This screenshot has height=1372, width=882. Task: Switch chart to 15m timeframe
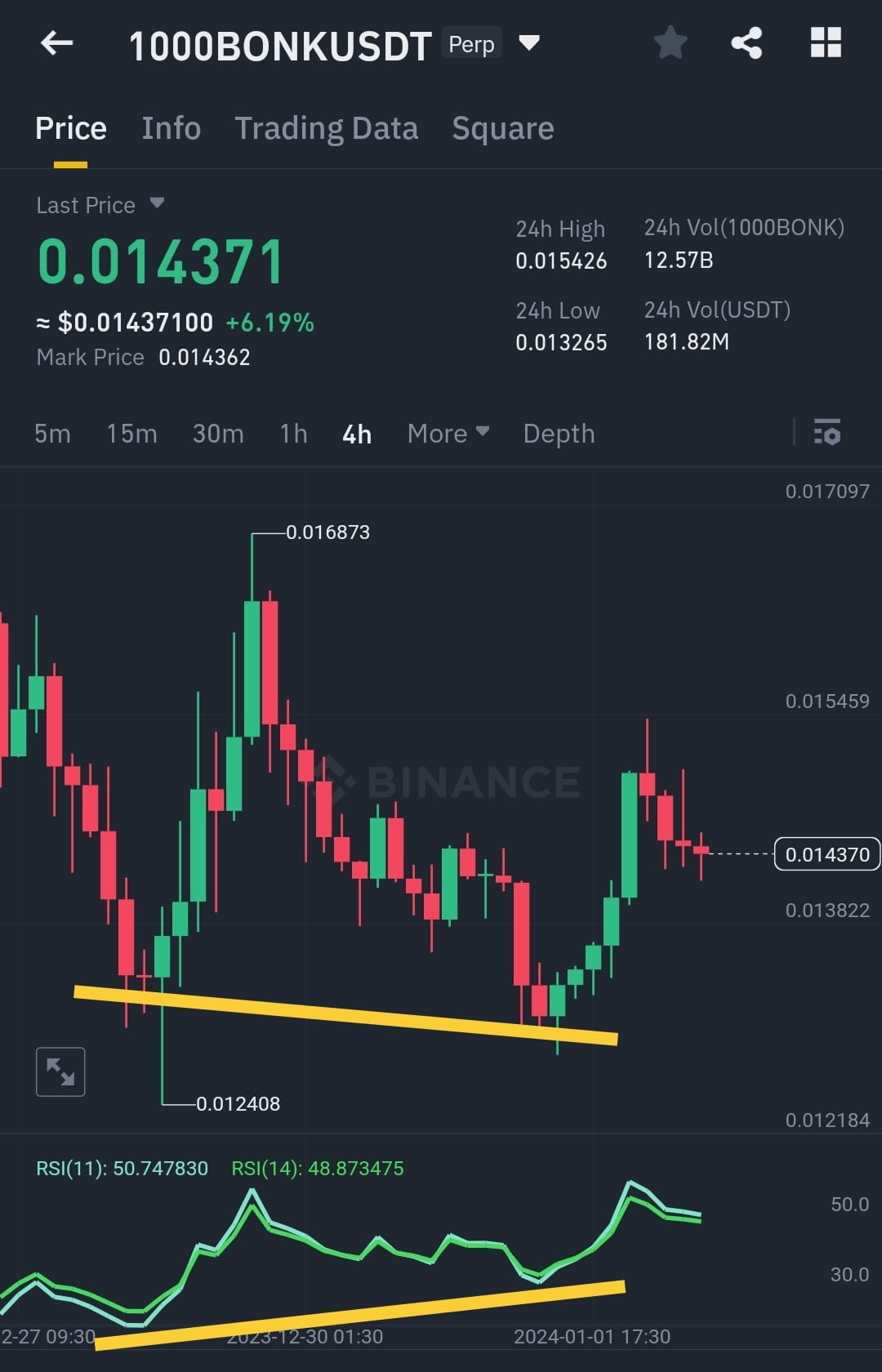(x=131, y=434)
